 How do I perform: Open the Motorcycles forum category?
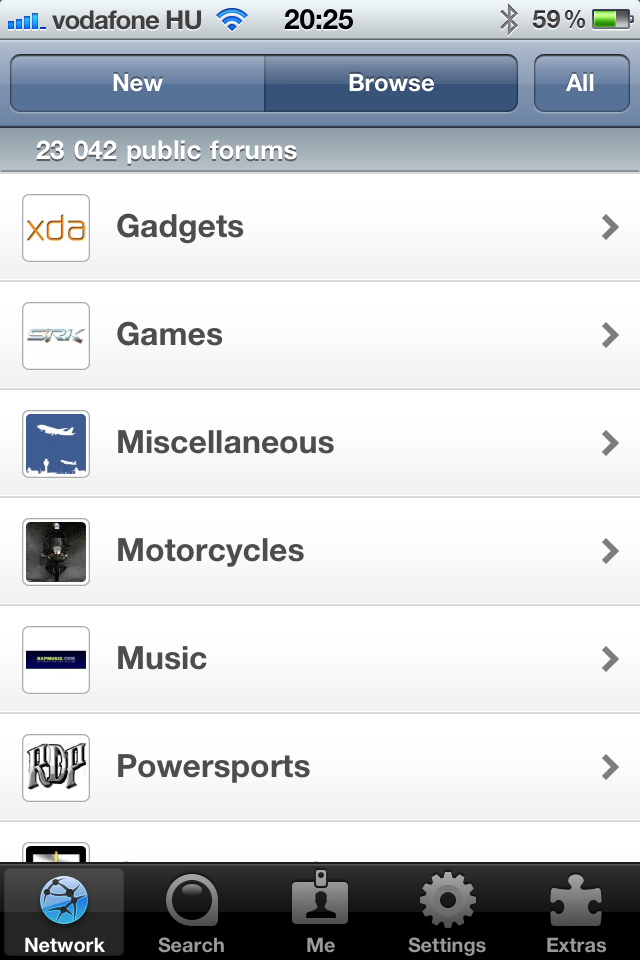tap(320, 551)
